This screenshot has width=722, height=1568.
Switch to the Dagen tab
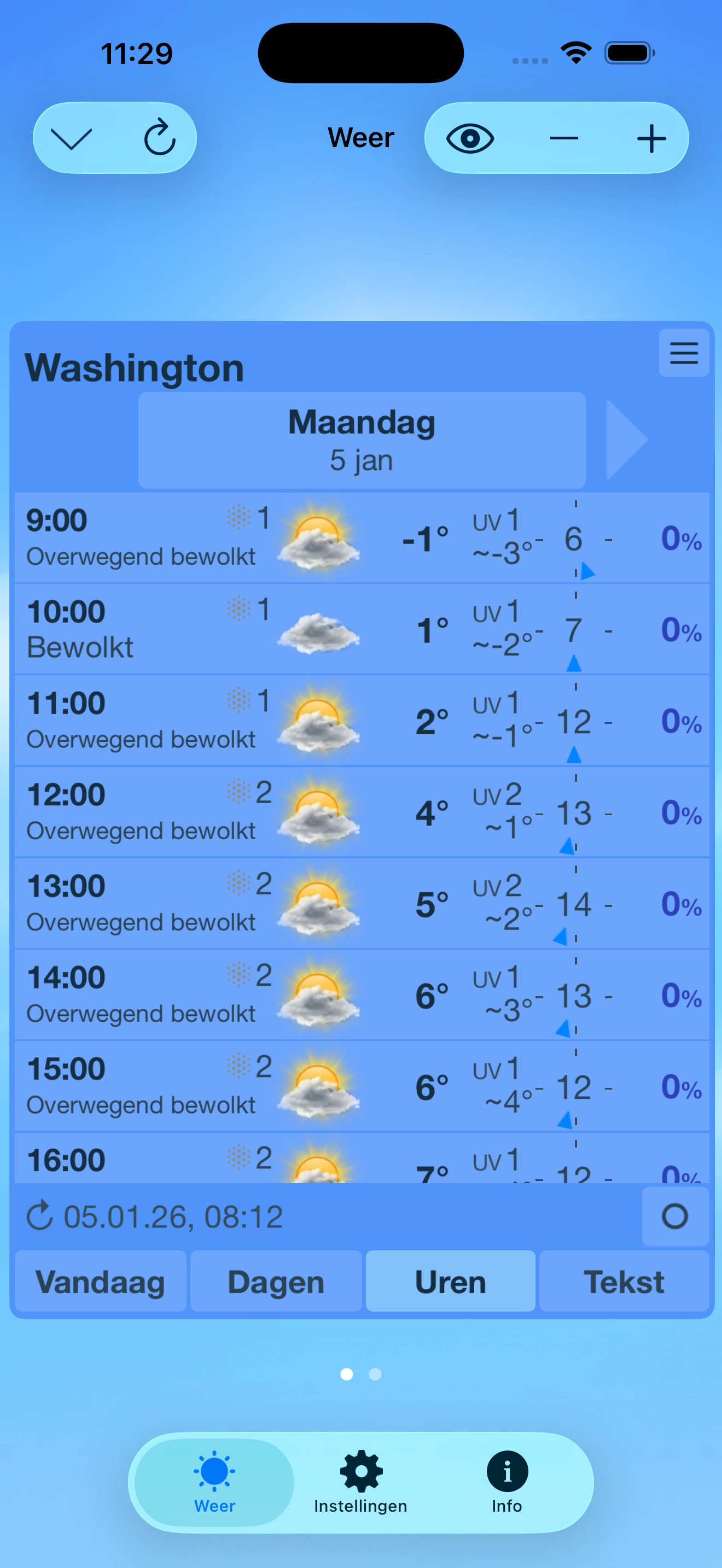pos(276,1282)
